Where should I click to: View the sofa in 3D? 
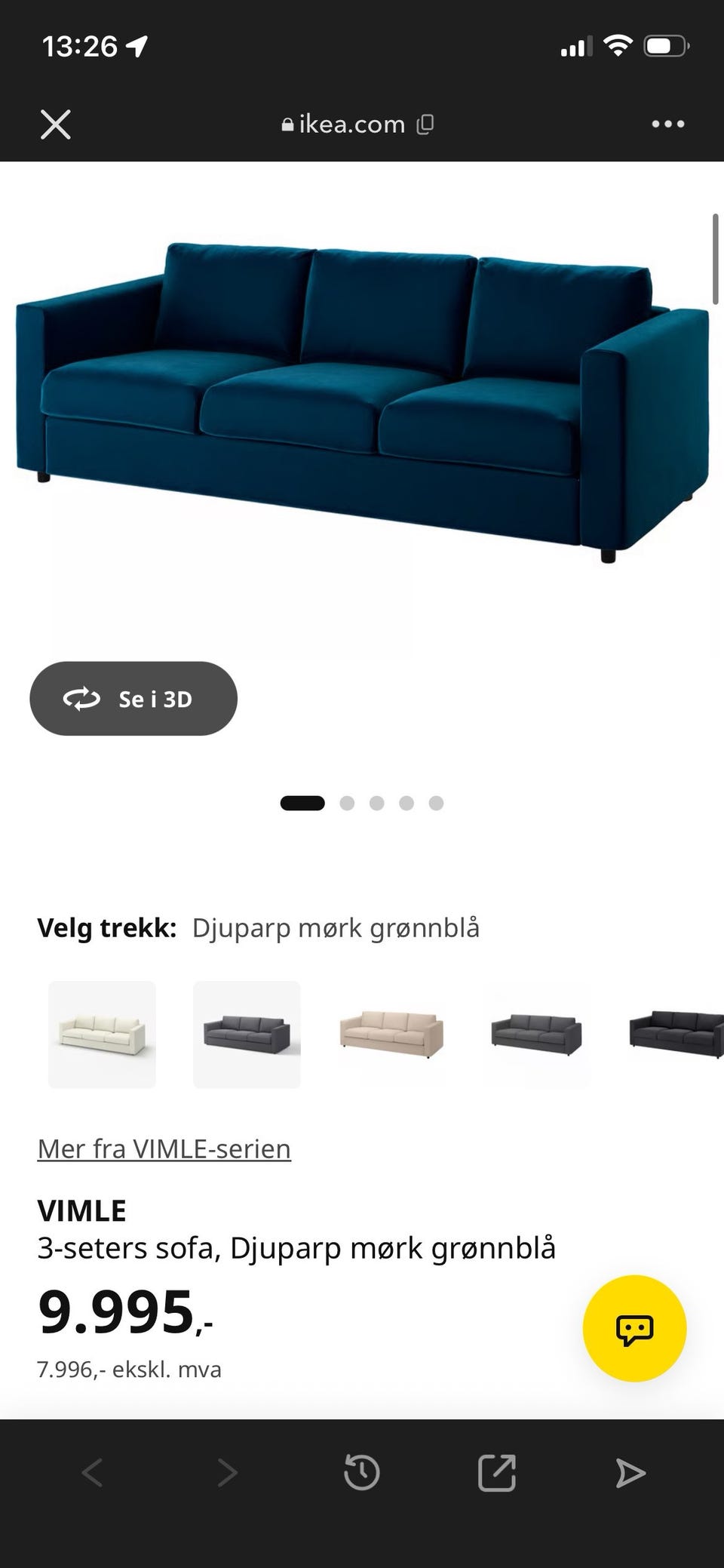coord(133,699)
